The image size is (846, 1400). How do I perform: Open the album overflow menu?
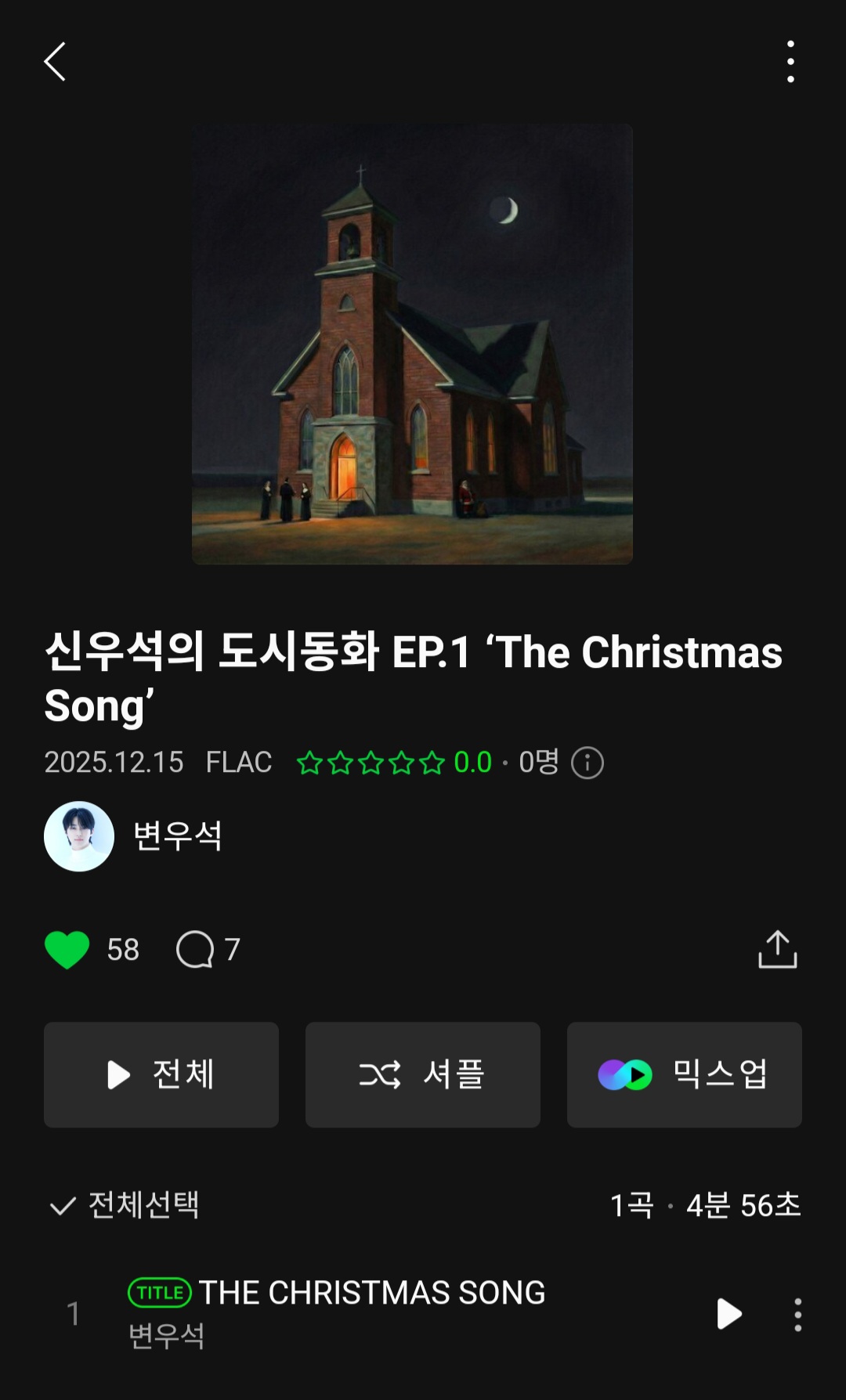click(x=790, y=62)
